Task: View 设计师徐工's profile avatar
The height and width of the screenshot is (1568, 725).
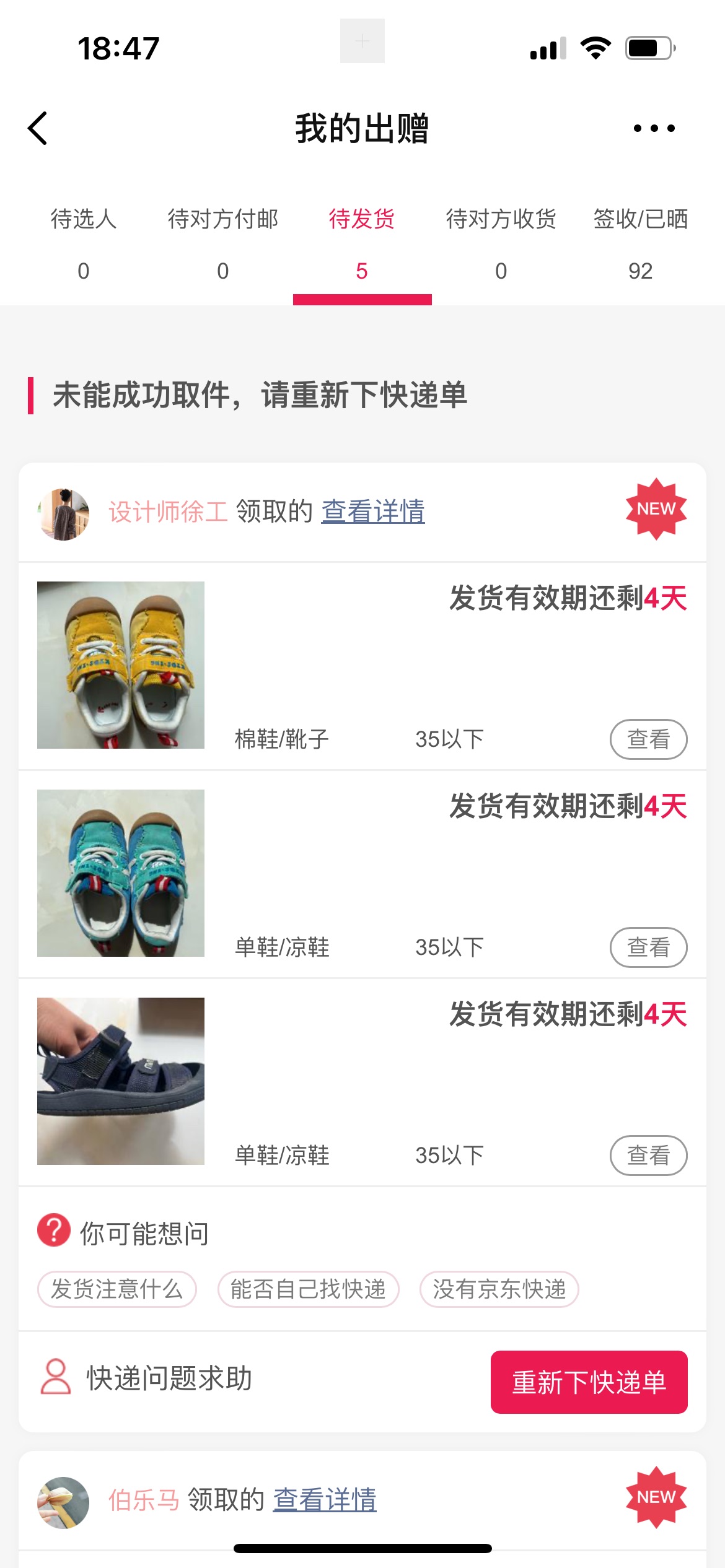Action: (x=63, y=514)
